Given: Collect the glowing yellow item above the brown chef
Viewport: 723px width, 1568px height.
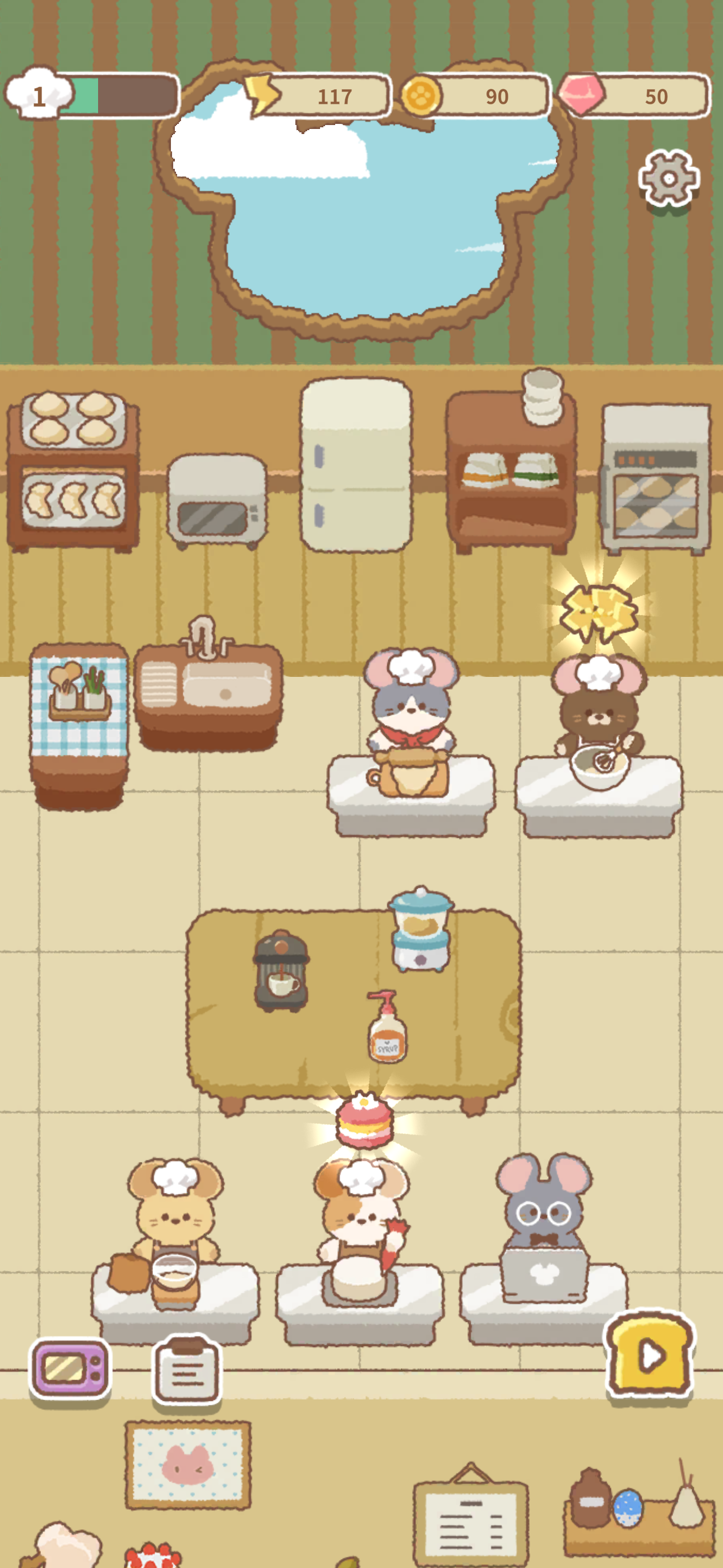Looking at the screenshot, I should click(x=599, y=612).
